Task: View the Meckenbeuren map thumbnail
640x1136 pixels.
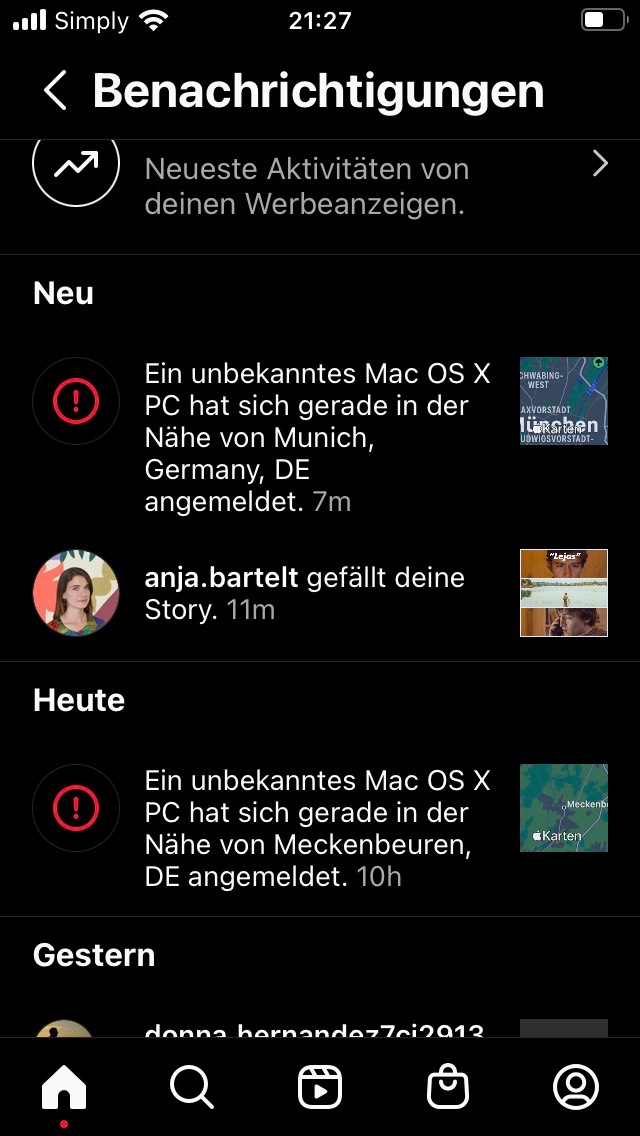Action: pyautogui.click(x=564, y=808)
